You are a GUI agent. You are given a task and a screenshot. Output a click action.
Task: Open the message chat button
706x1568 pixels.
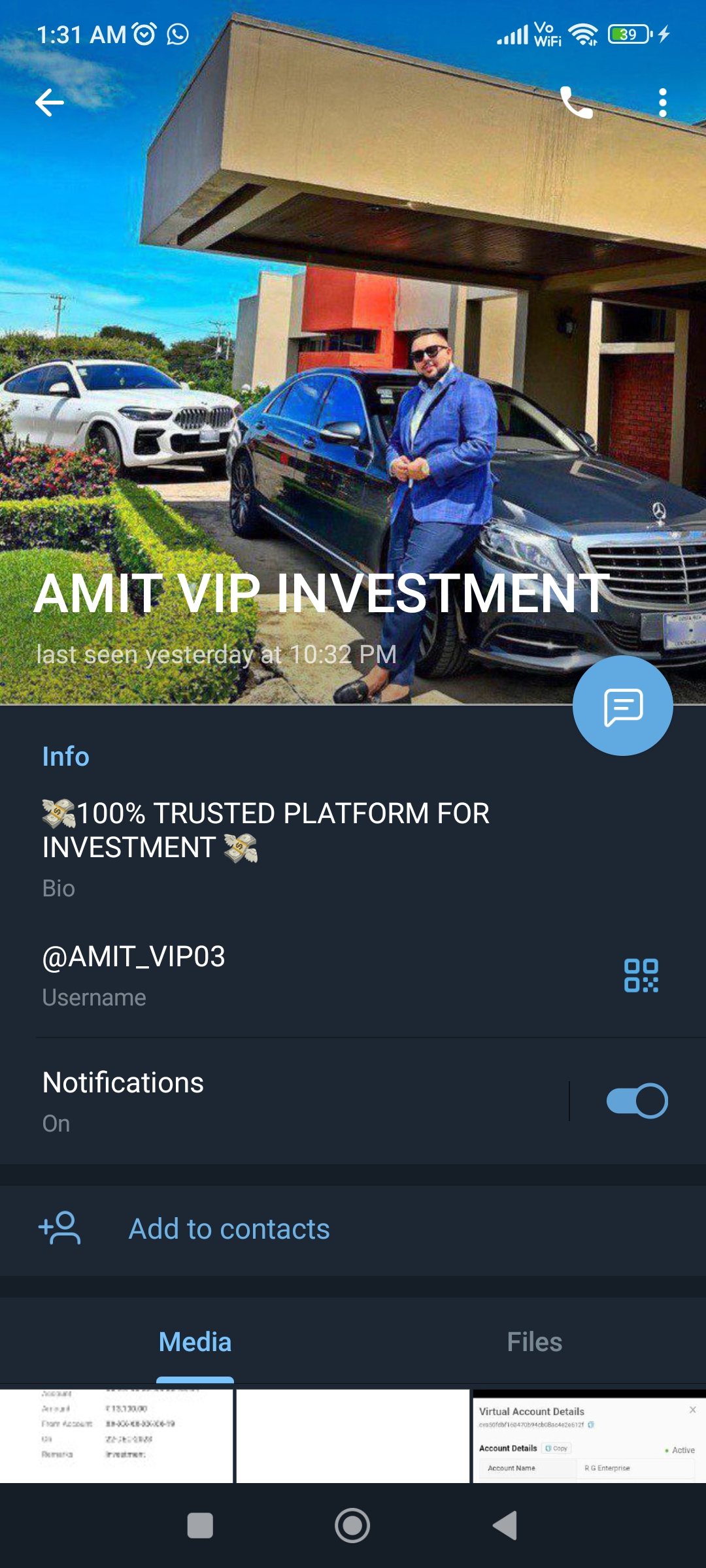[622, 706]
